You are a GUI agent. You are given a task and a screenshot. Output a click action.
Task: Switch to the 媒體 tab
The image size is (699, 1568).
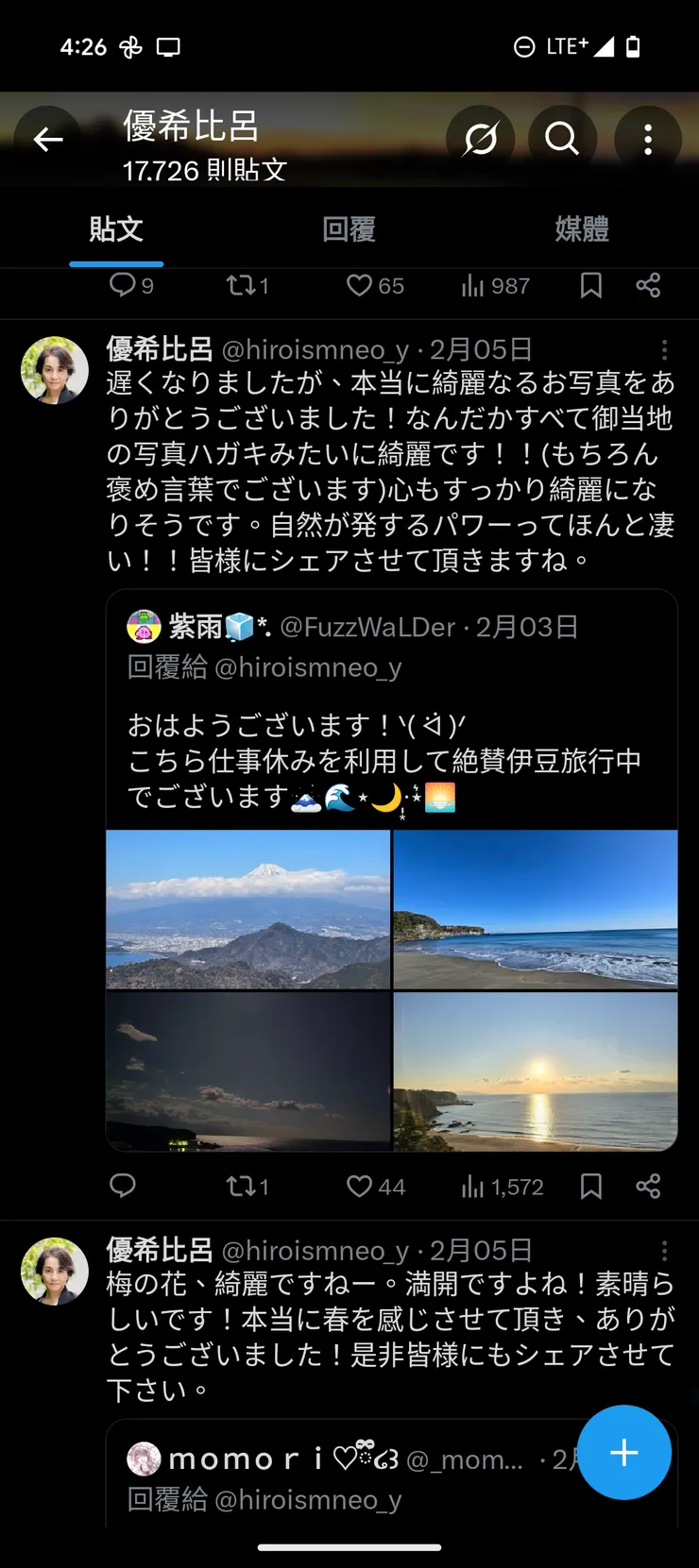point(582,229)
